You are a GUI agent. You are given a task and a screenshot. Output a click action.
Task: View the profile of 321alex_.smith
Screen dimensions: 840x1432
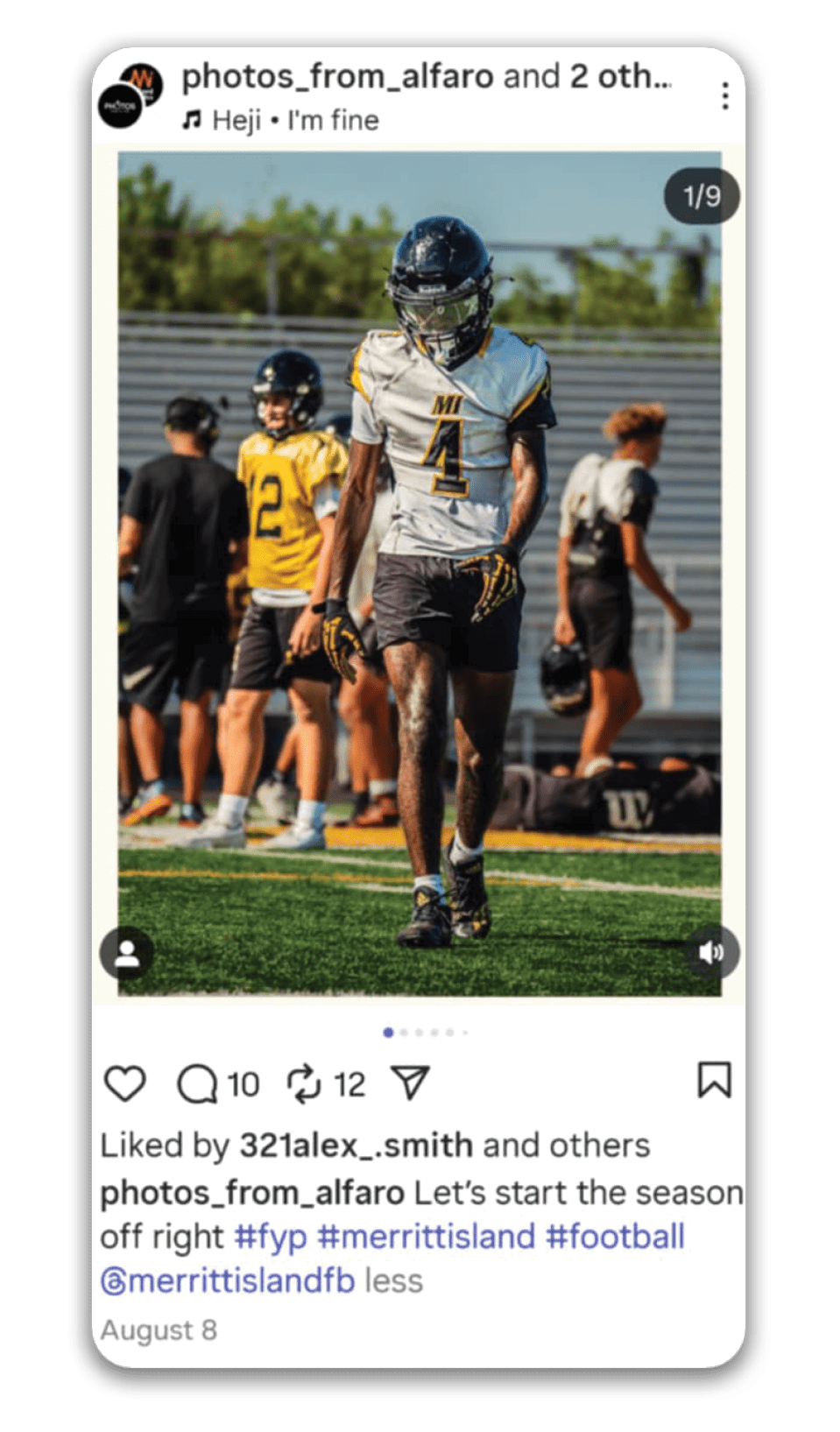point(356,1146)
